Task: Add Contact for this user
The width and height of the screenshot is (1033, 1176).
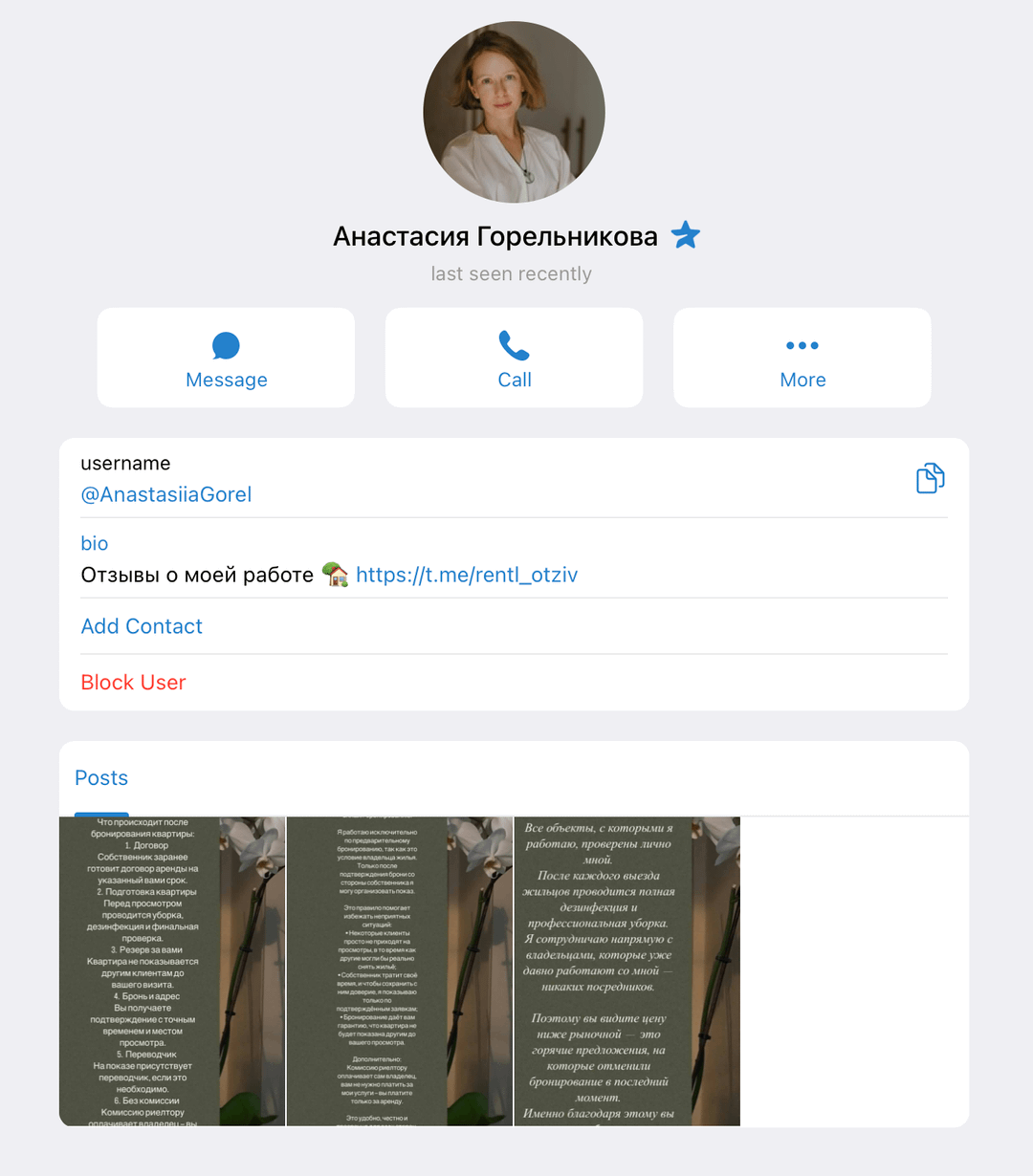Action: pyautogui.click(x=142, y=626)
